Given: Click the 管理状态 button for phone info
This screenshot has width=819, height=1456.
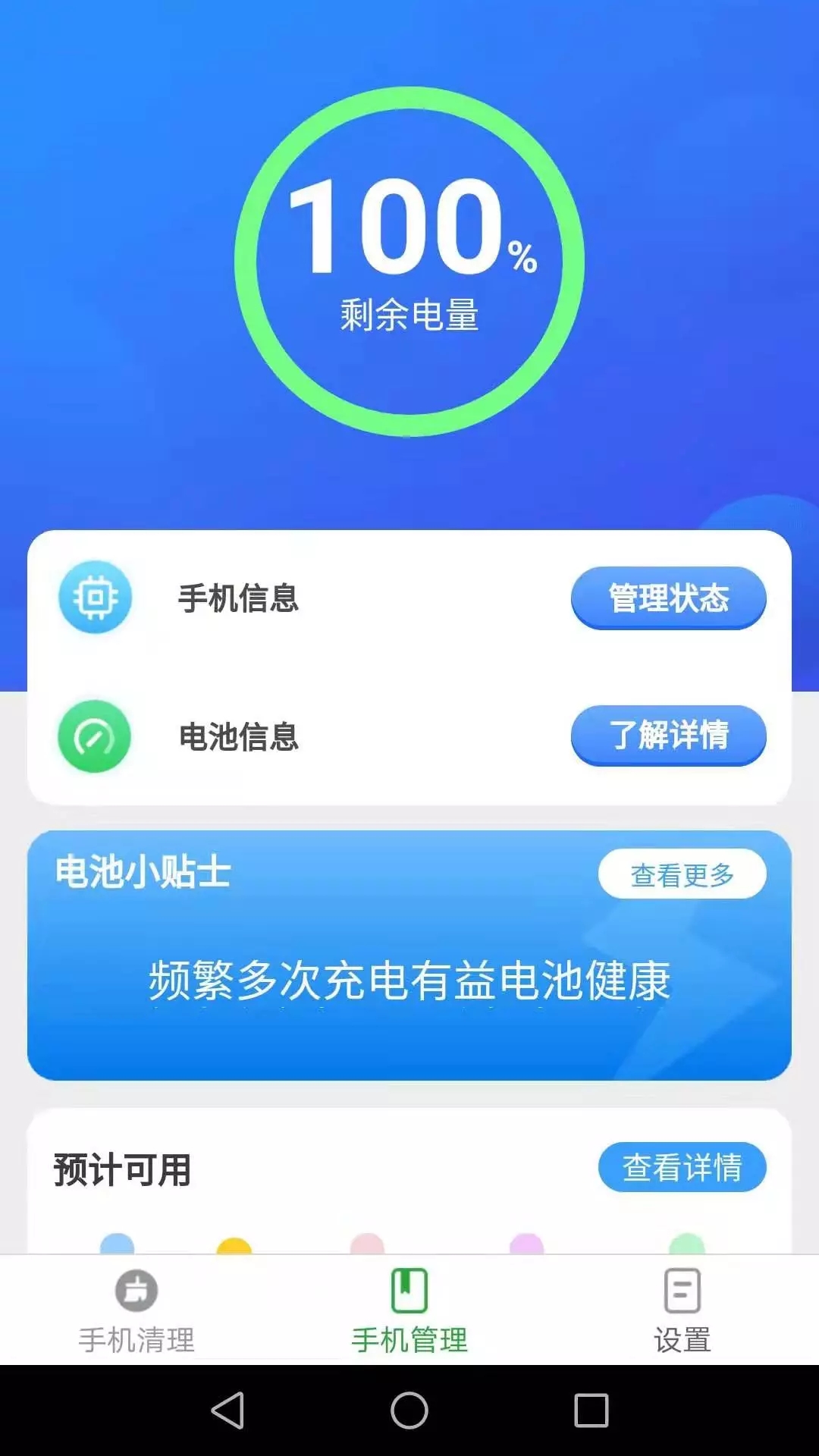Looking at the screenshot, I should [x=668, y=598].
